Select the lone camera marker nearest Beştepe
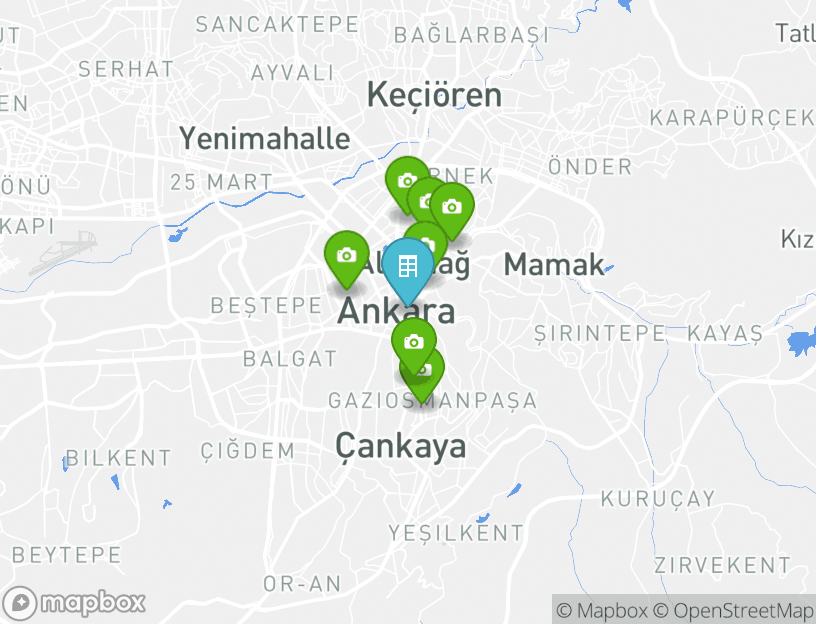The height and width of the screenshot is (624, 816). 347,255
